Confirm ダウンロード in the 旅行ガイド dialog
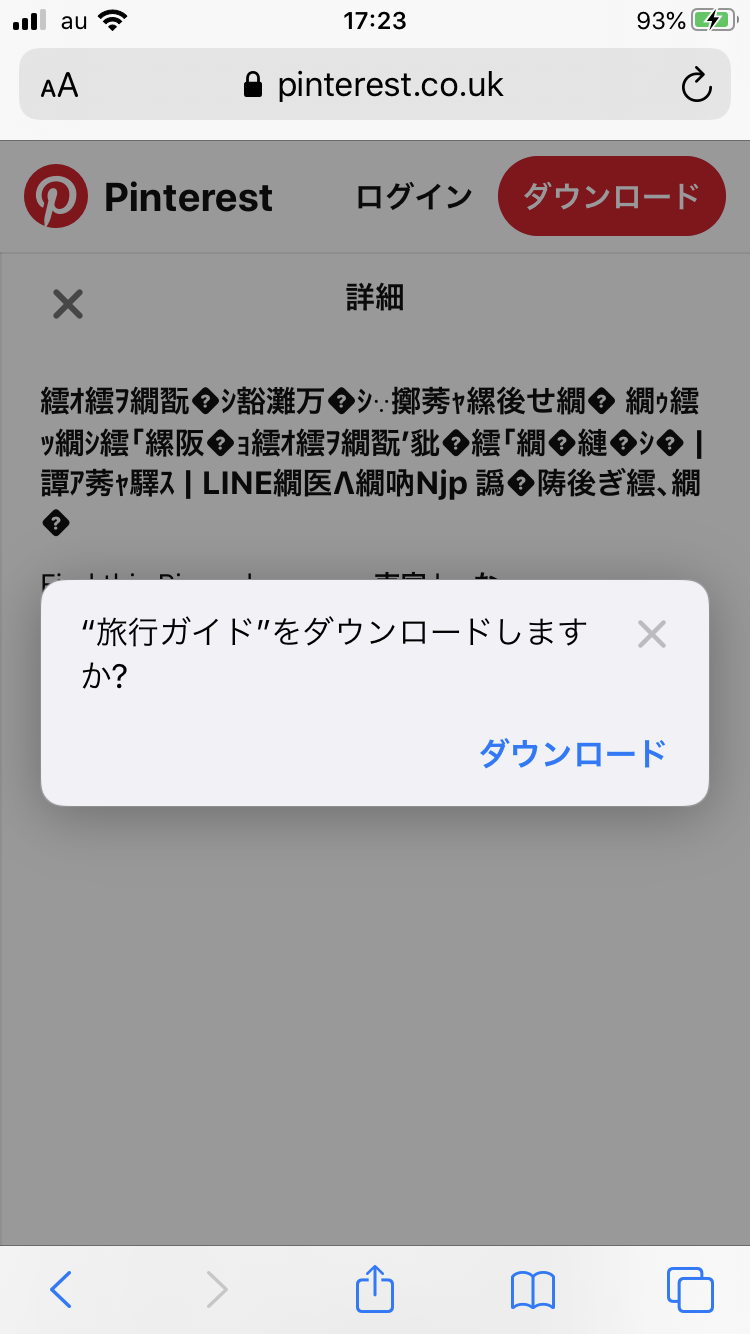The image size is (750, 1334). (x=572, y=753)
